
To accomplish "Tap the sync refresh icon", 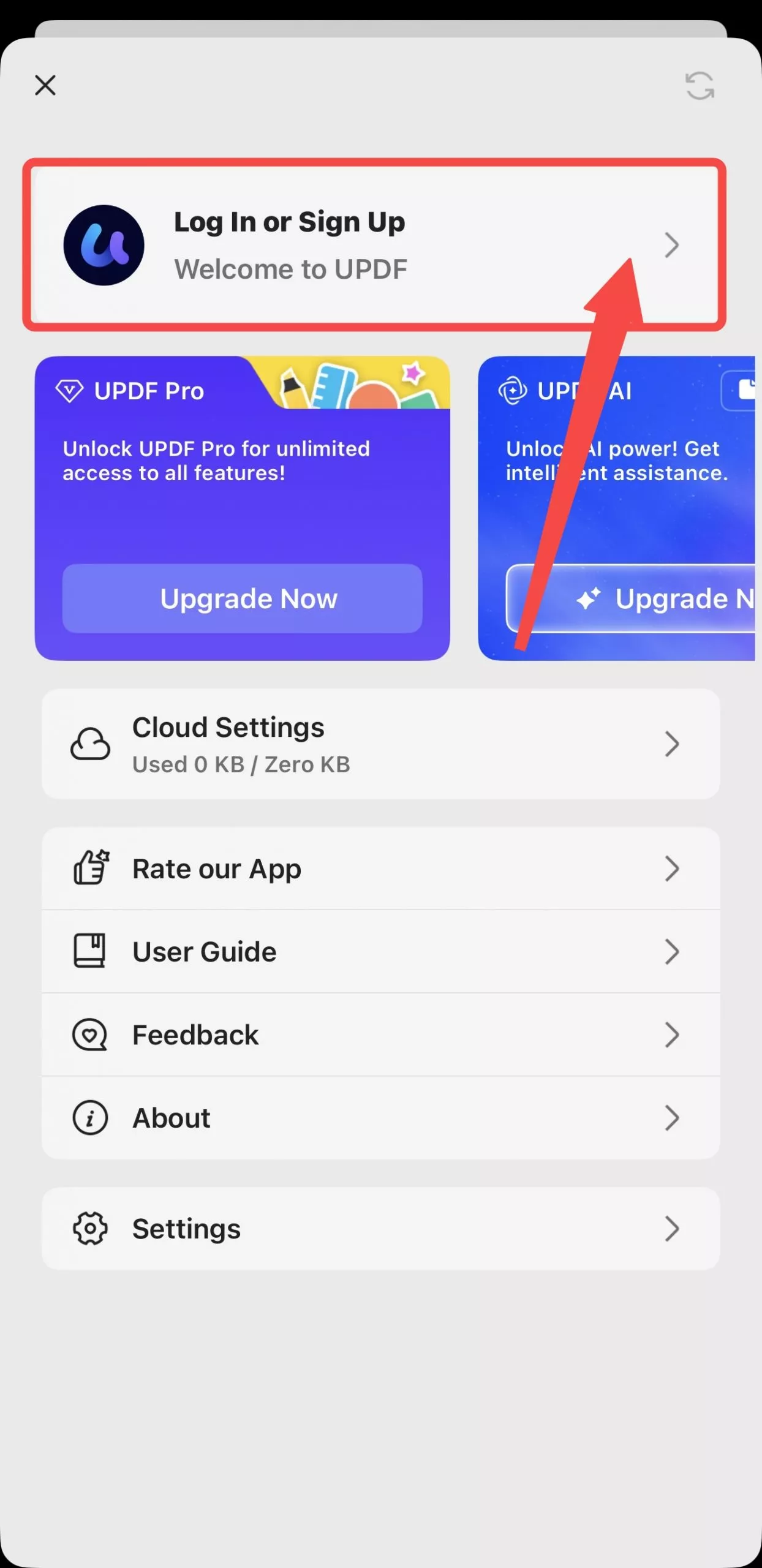I will pos(700,86).
